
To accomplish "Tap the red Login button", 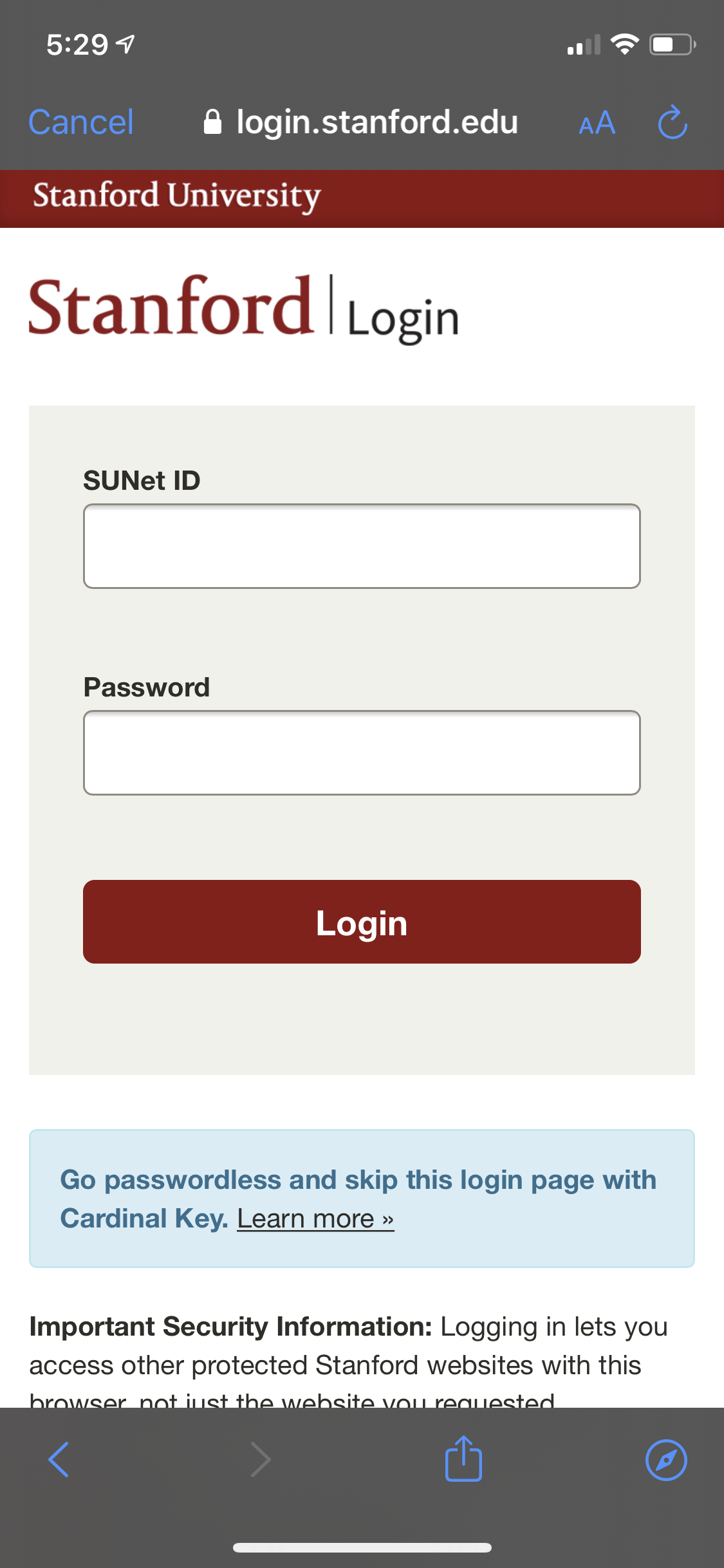I will coord(362,922).
